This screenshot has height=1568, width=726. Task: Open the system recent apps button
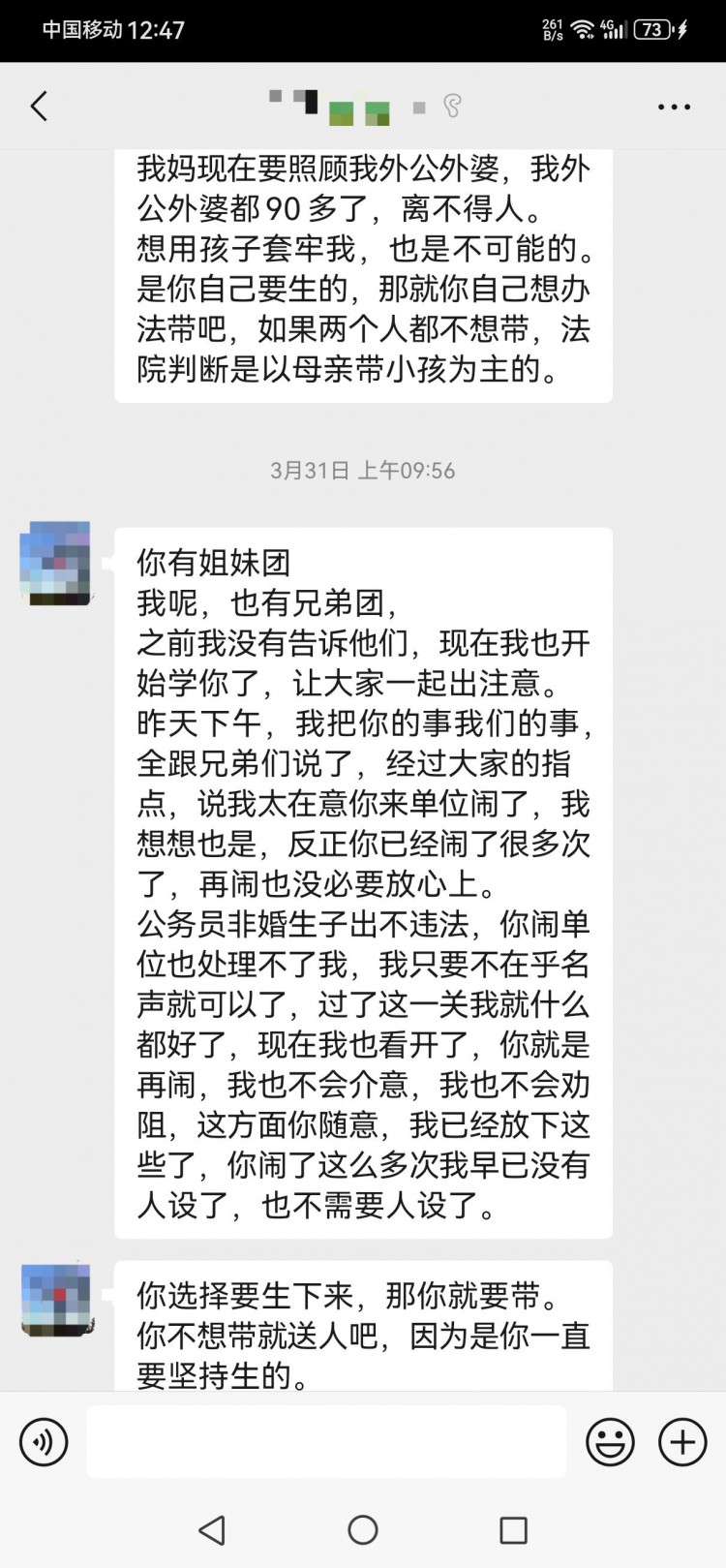click(513, 1530)
